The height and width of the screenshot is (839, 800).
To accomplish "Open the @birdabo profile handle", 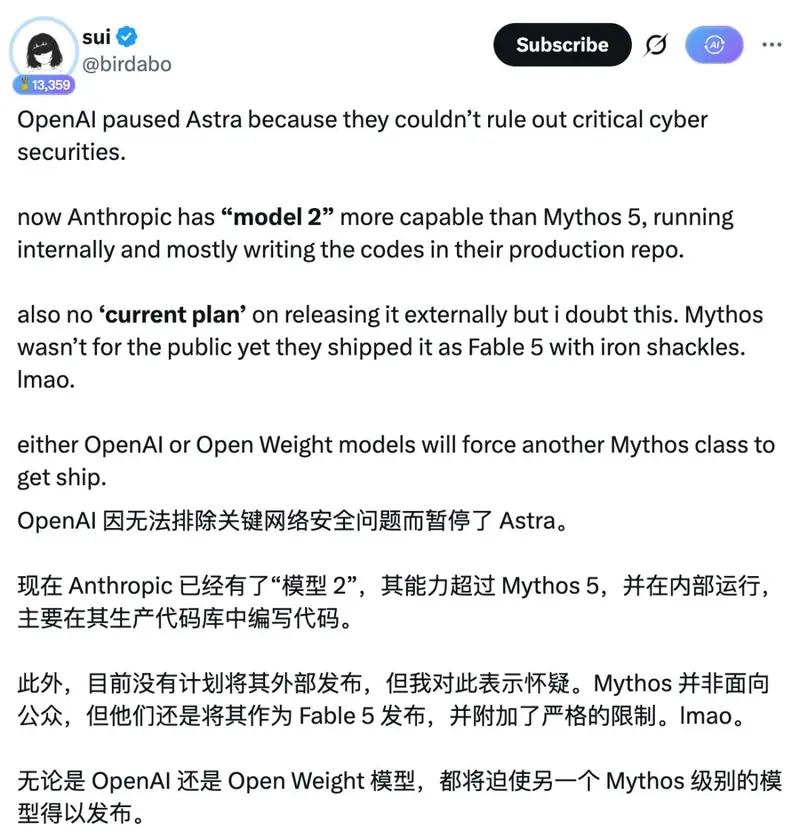I will coord(127,64).
